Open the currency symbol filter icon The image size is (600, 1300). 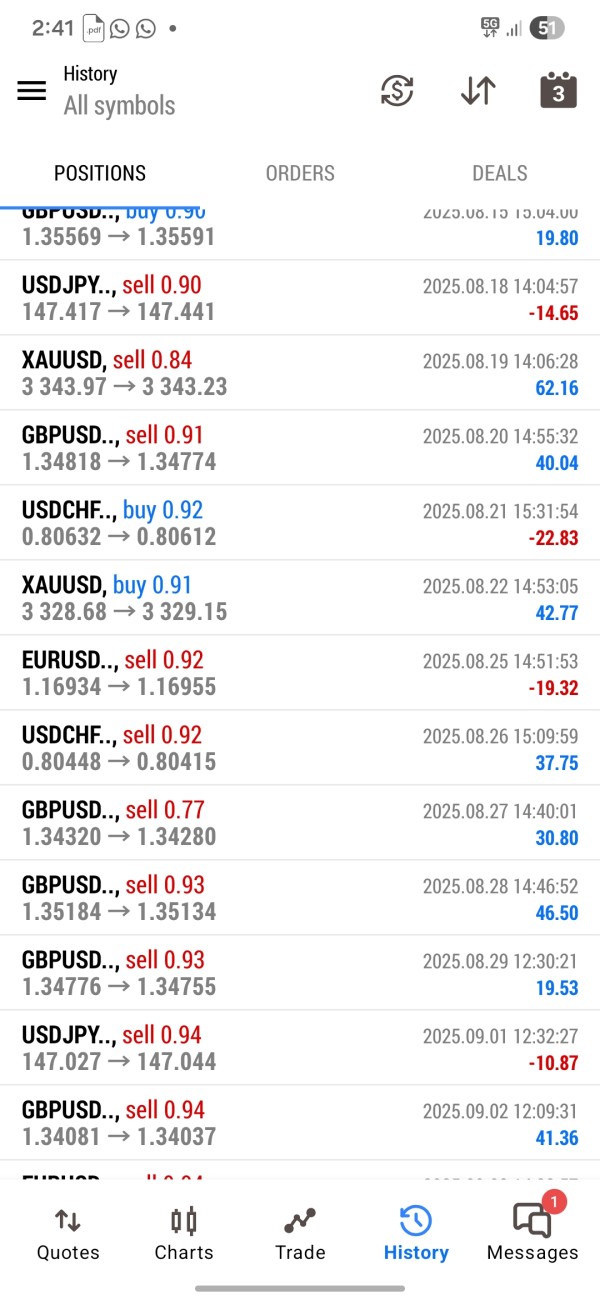click(x=397, y=91)
